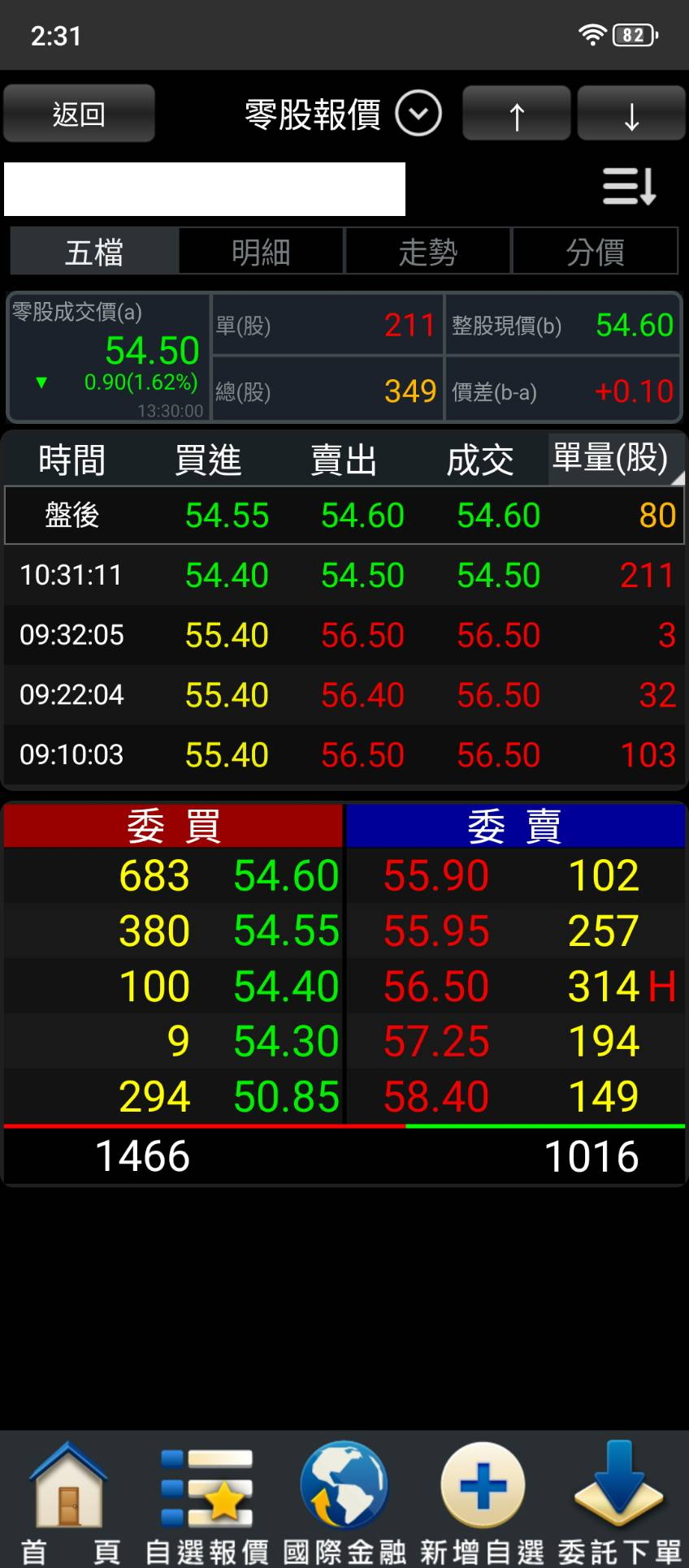Open the sort list icon
This screenshot has height=1568, width=689.
629,187
